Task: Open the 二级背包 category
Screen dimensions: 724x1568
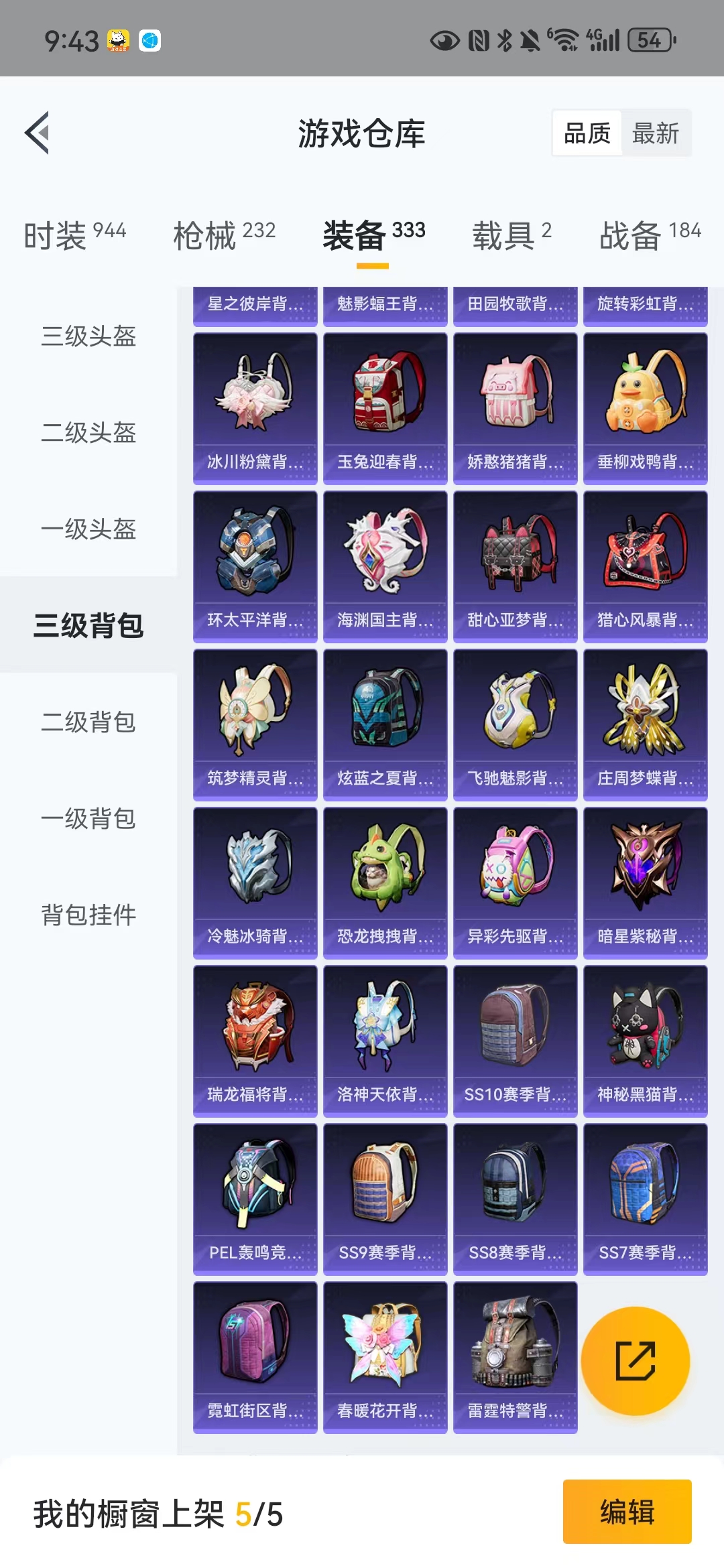Action: click(88, 722)
